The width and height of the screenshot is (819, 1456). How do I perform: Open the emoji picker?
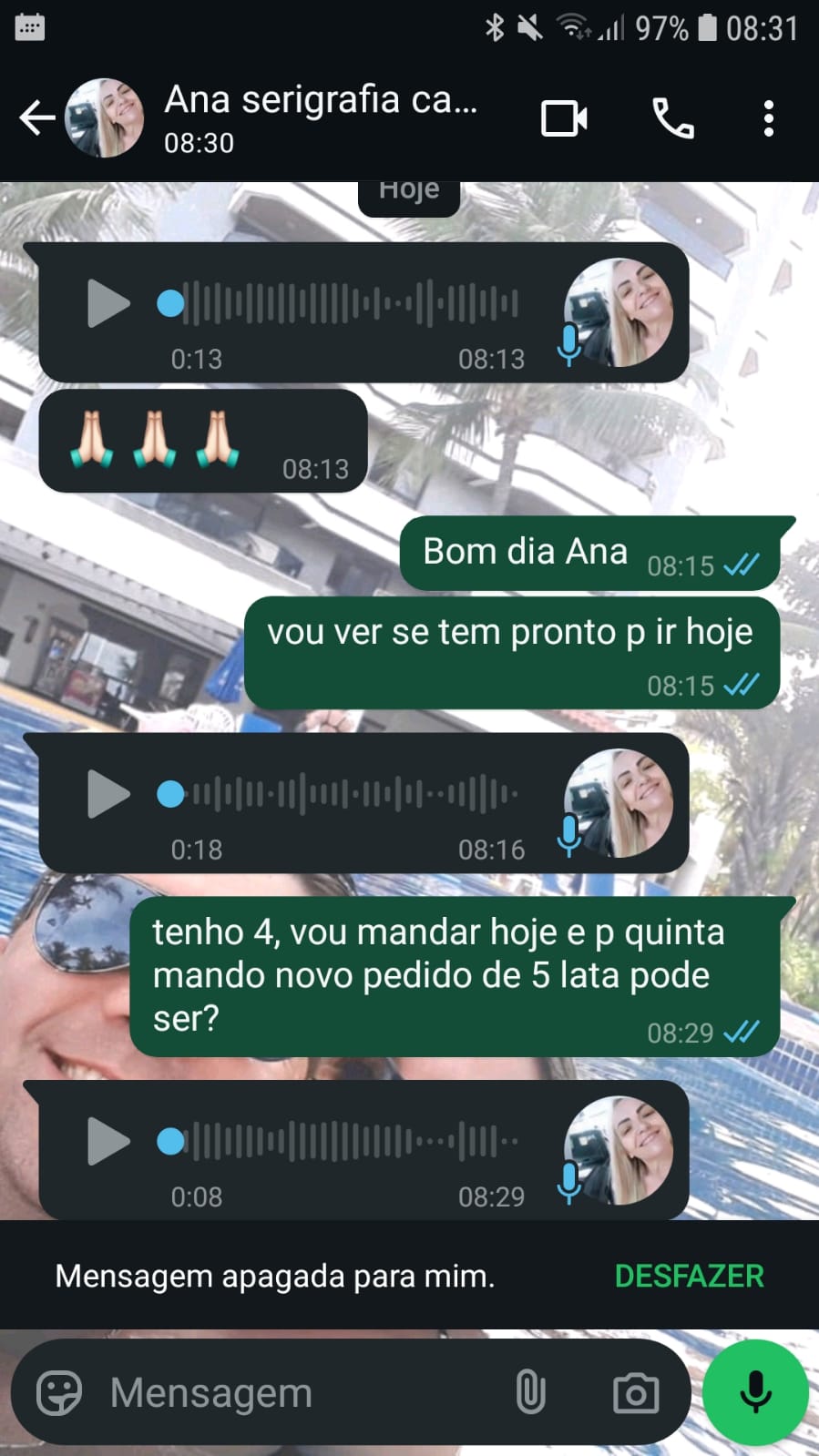(59, 1392)
